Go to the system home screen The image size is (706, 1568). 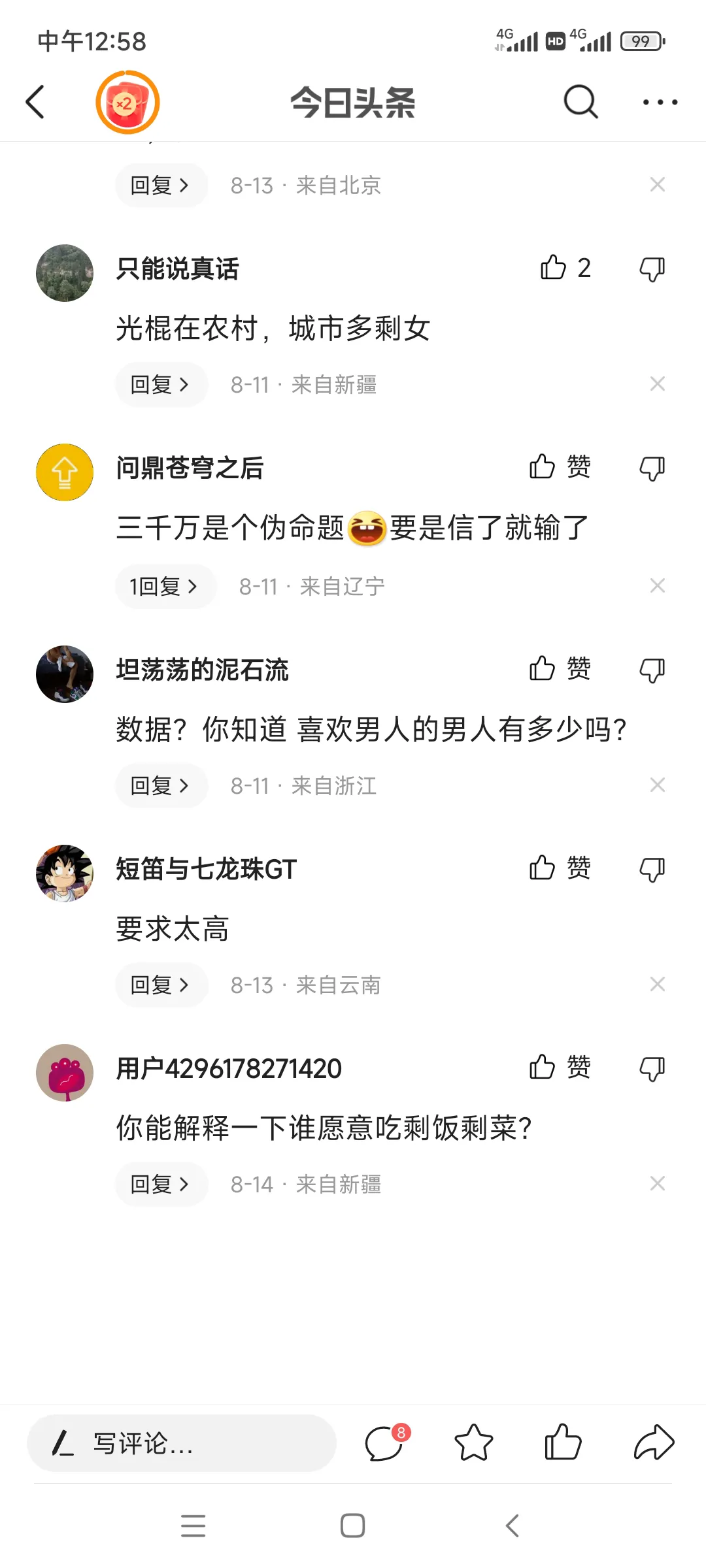point(352,1526)
